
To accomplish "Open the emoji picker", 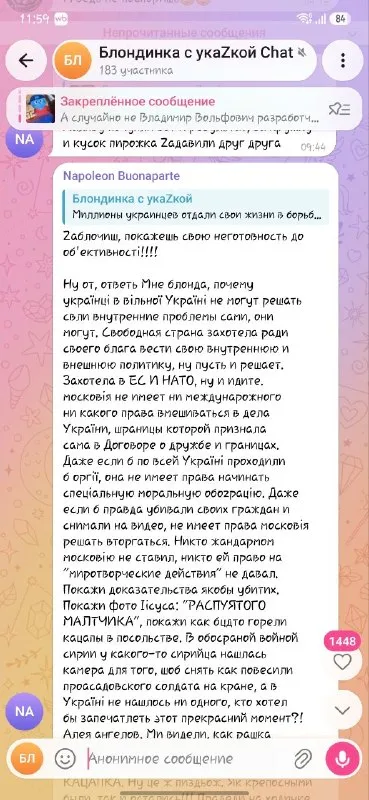I will point(65,759).
